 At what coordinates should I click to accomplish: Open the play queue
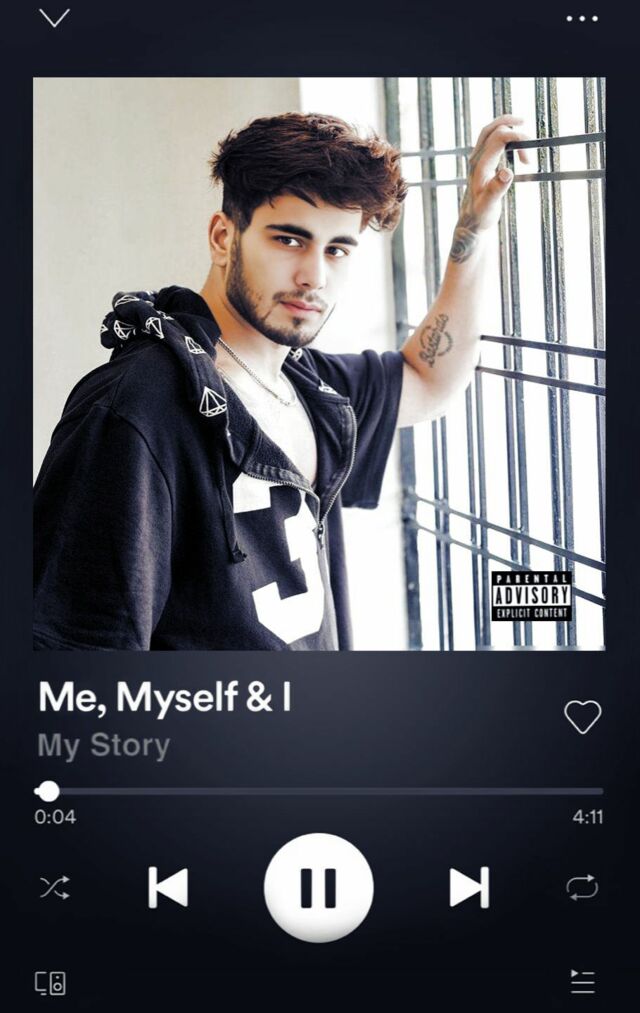coord(582,982)
